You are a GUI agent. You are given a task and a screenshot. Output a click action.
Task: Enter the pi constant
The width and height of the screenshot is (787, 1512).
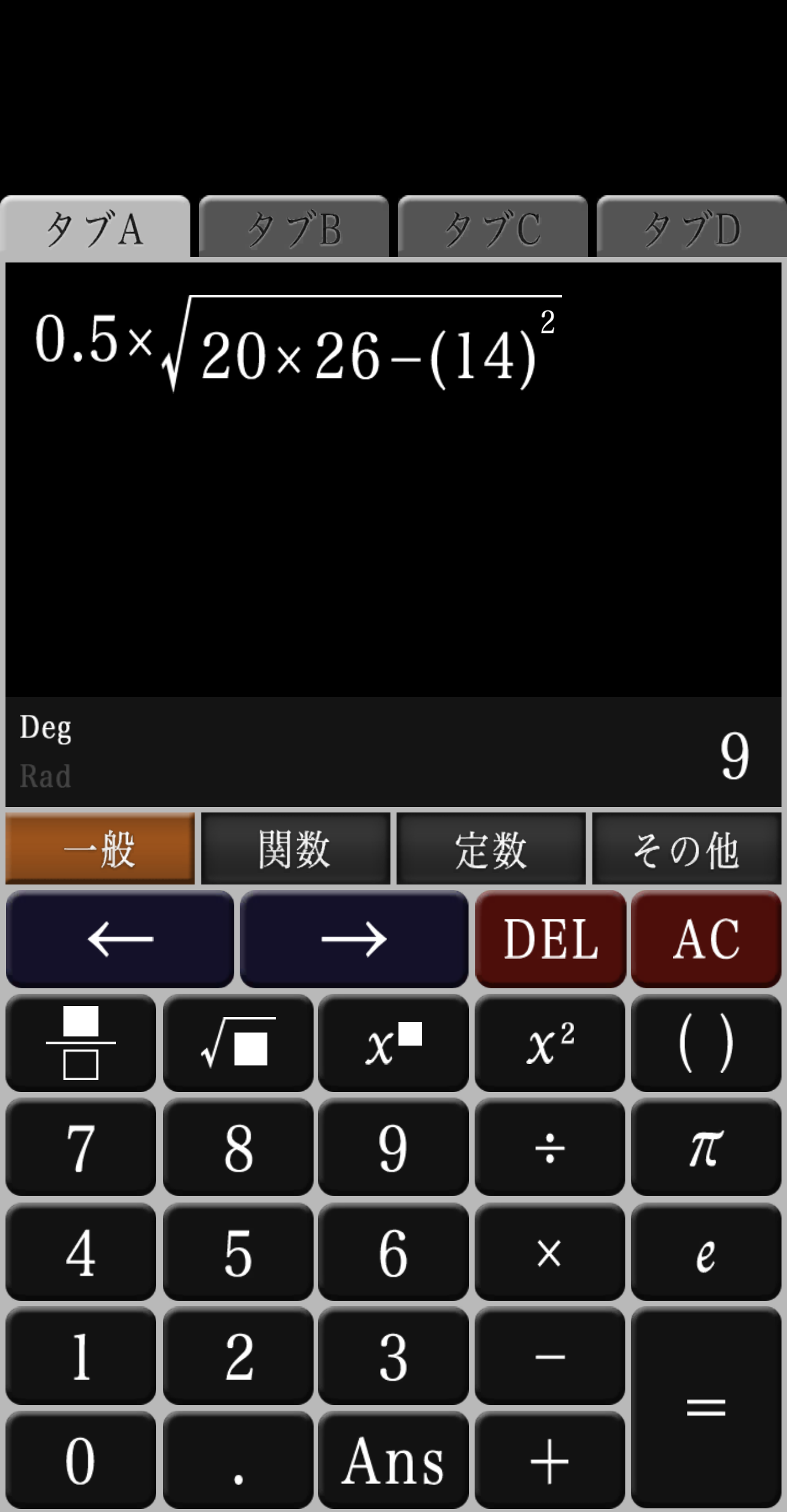[706, 1148]
